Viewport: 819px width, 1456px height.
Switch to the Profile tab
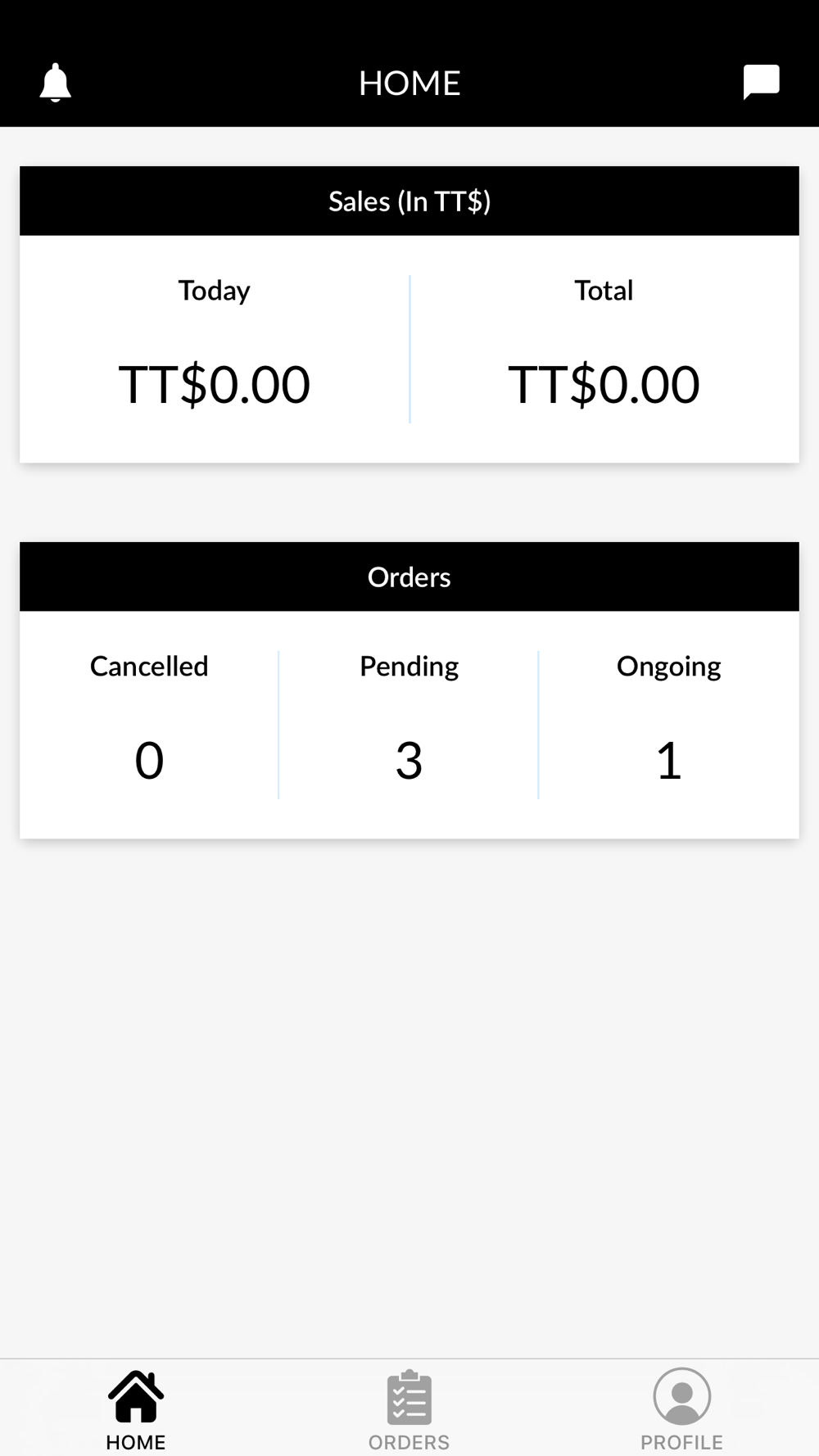tap(681, 1410)
